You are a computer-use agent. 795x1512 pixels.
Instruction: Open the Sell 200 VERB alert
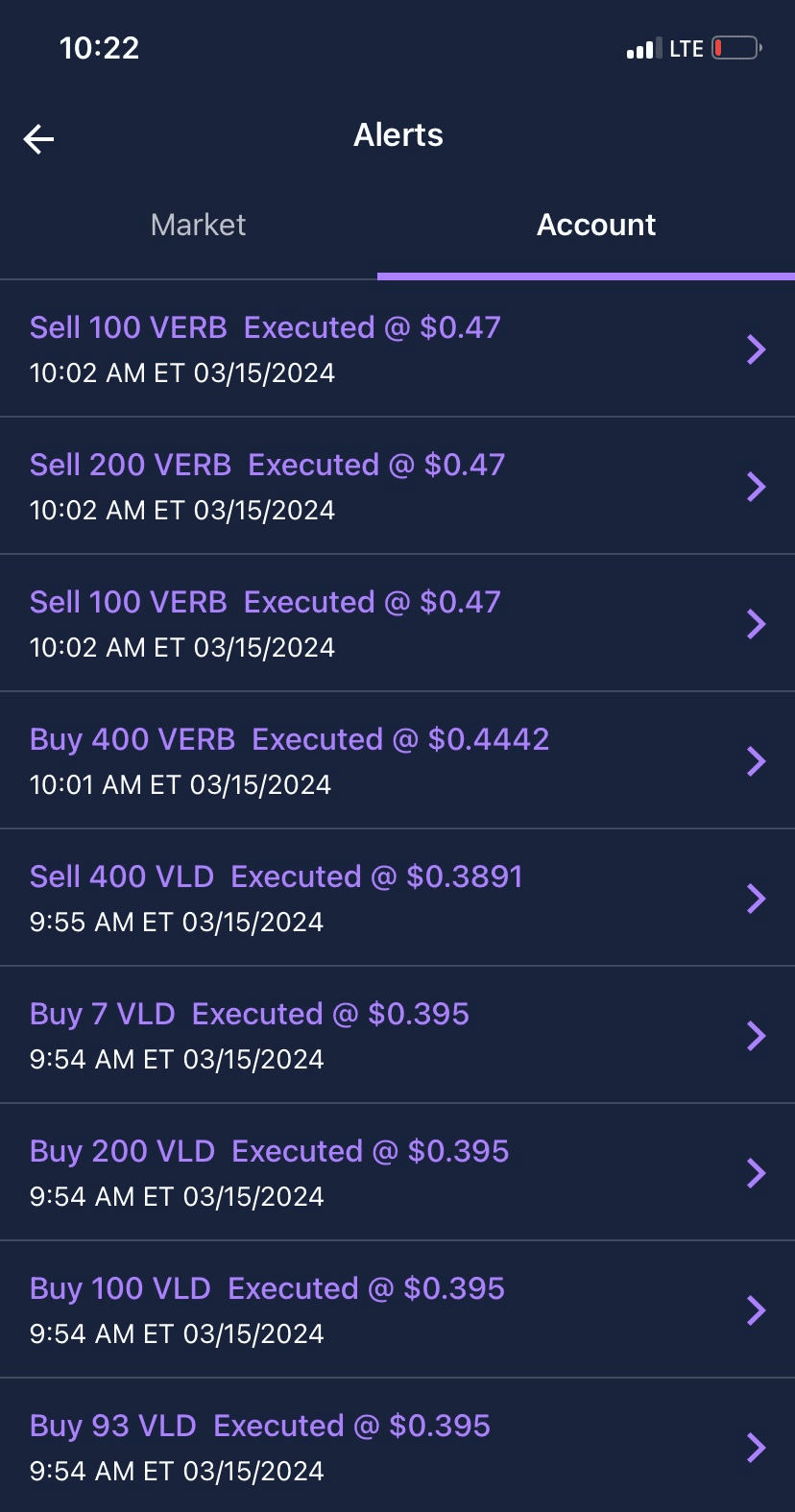[397, 486]
